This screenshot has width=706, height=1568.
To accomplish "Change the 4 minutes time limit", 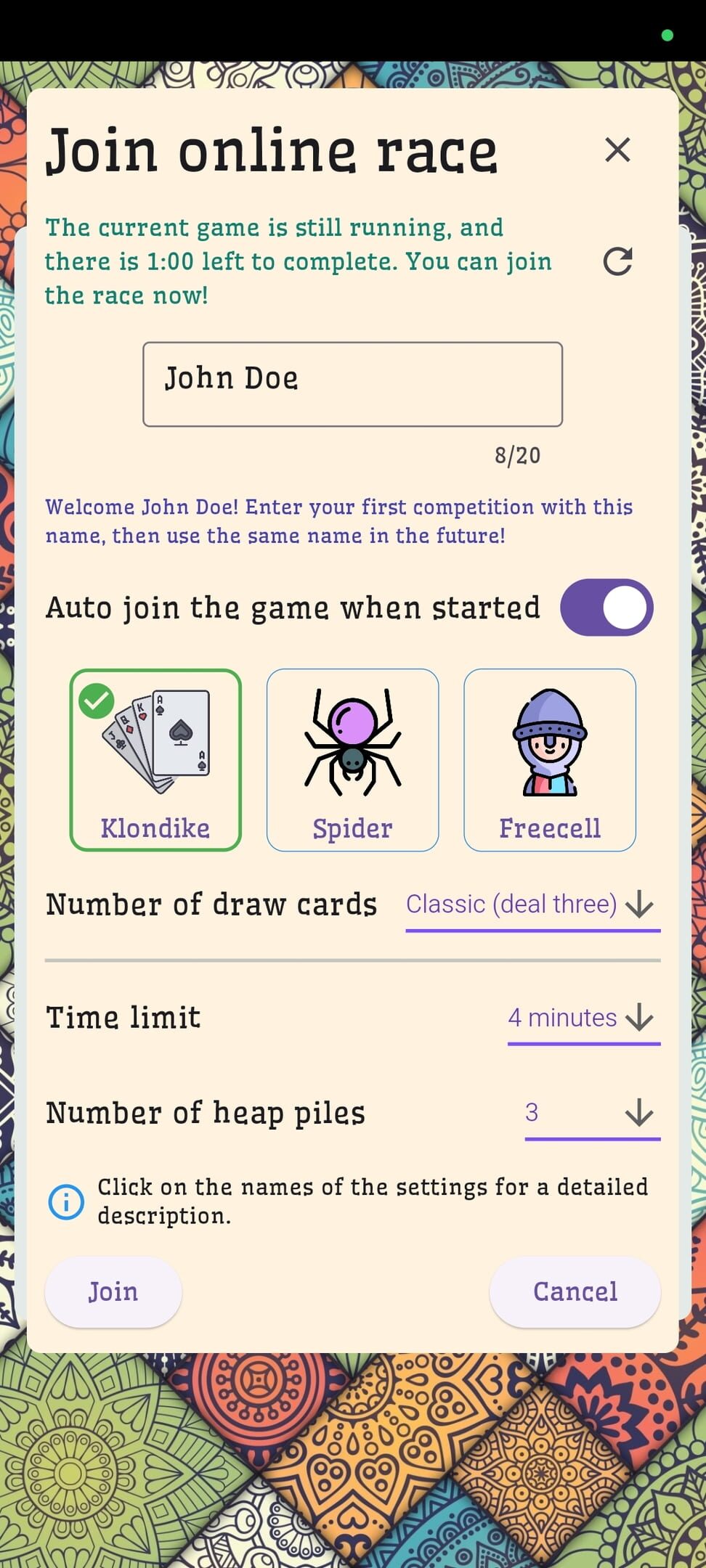I will pyautogui.click(x=584, y=1018).
